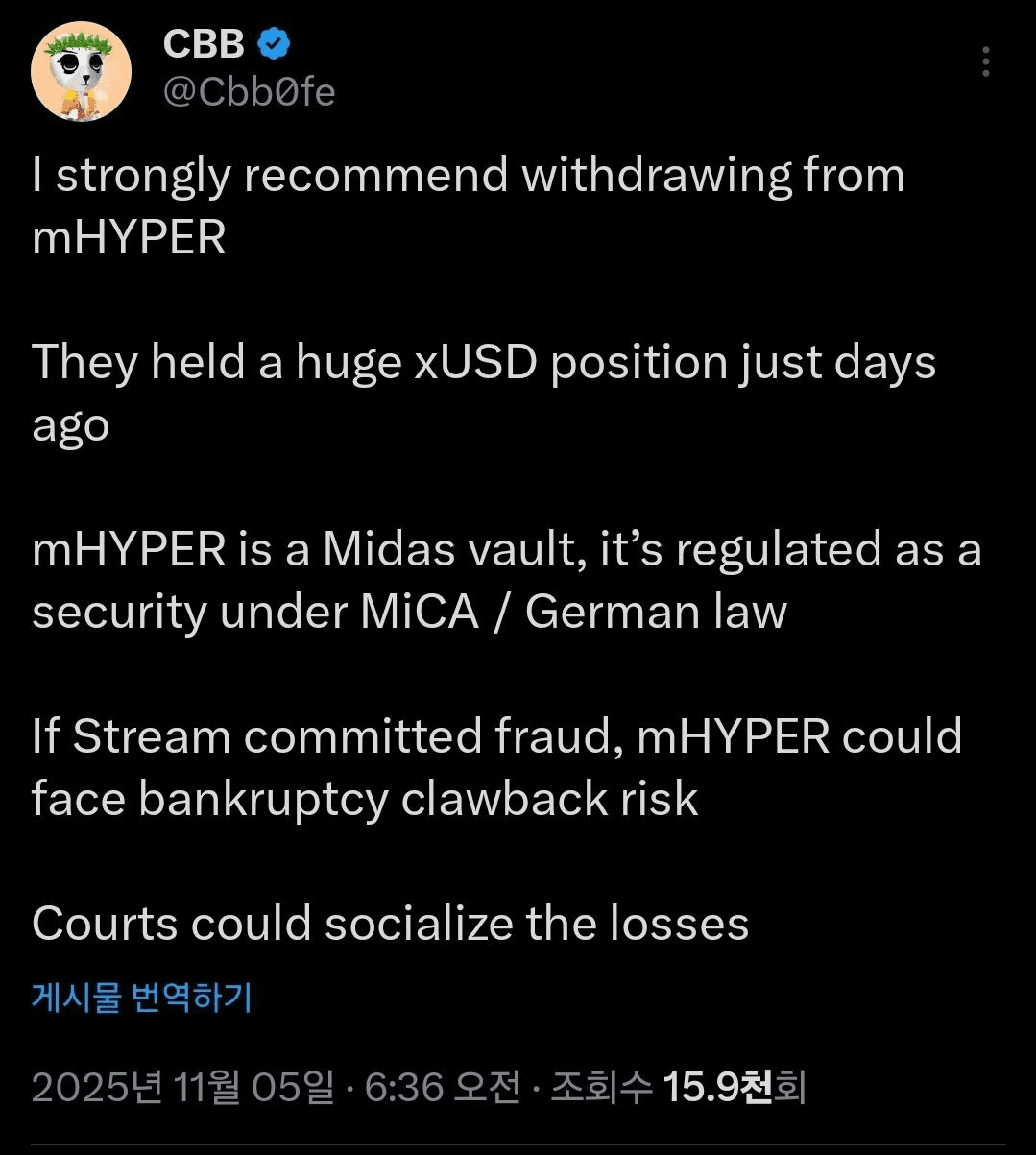Open the @Cbb0fe profile handle
Viewport: 1036px width, 1155px height.
pos(249,92)
